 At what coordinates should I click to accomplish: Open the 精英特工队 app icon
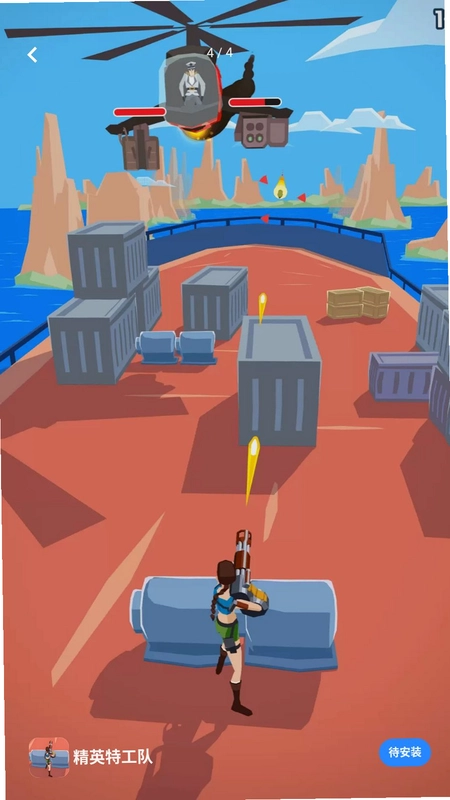click(49, 757)
